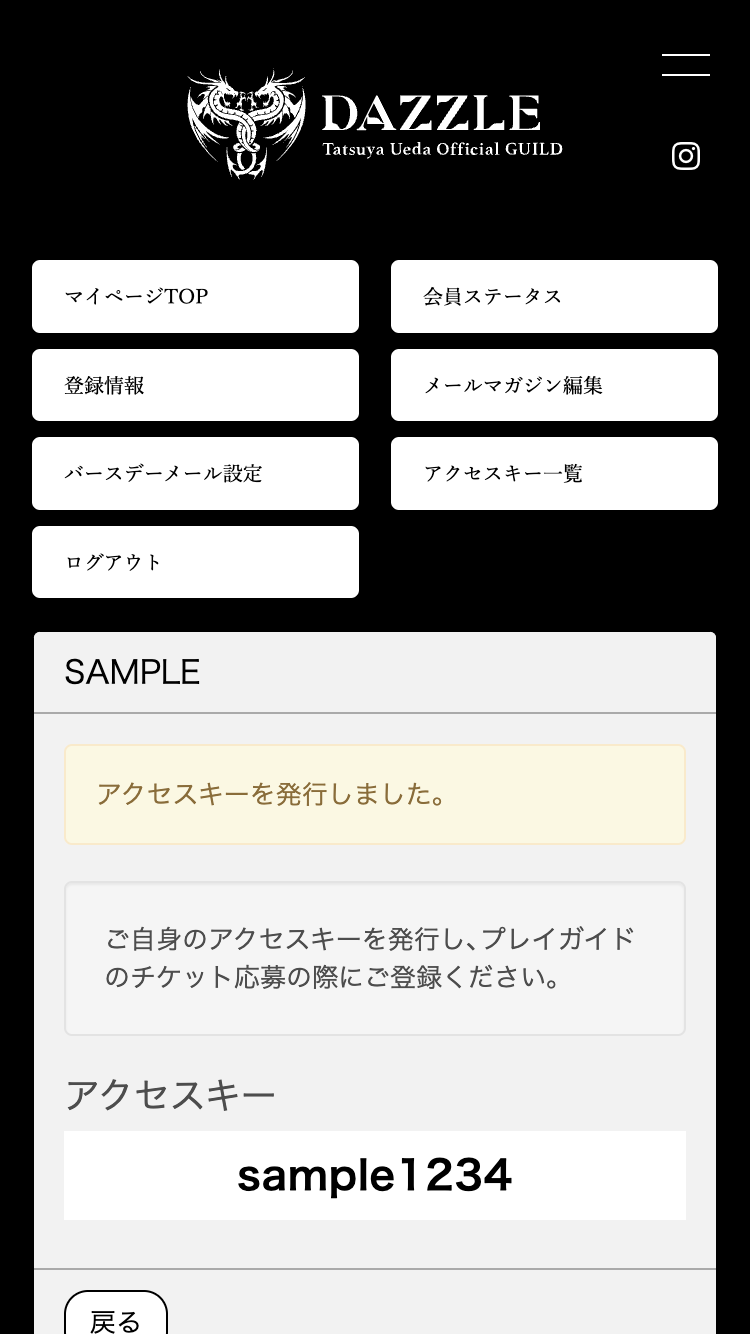Open the hamburger menu
Viewport: 750px width, 1334px height.
point(686,65)
